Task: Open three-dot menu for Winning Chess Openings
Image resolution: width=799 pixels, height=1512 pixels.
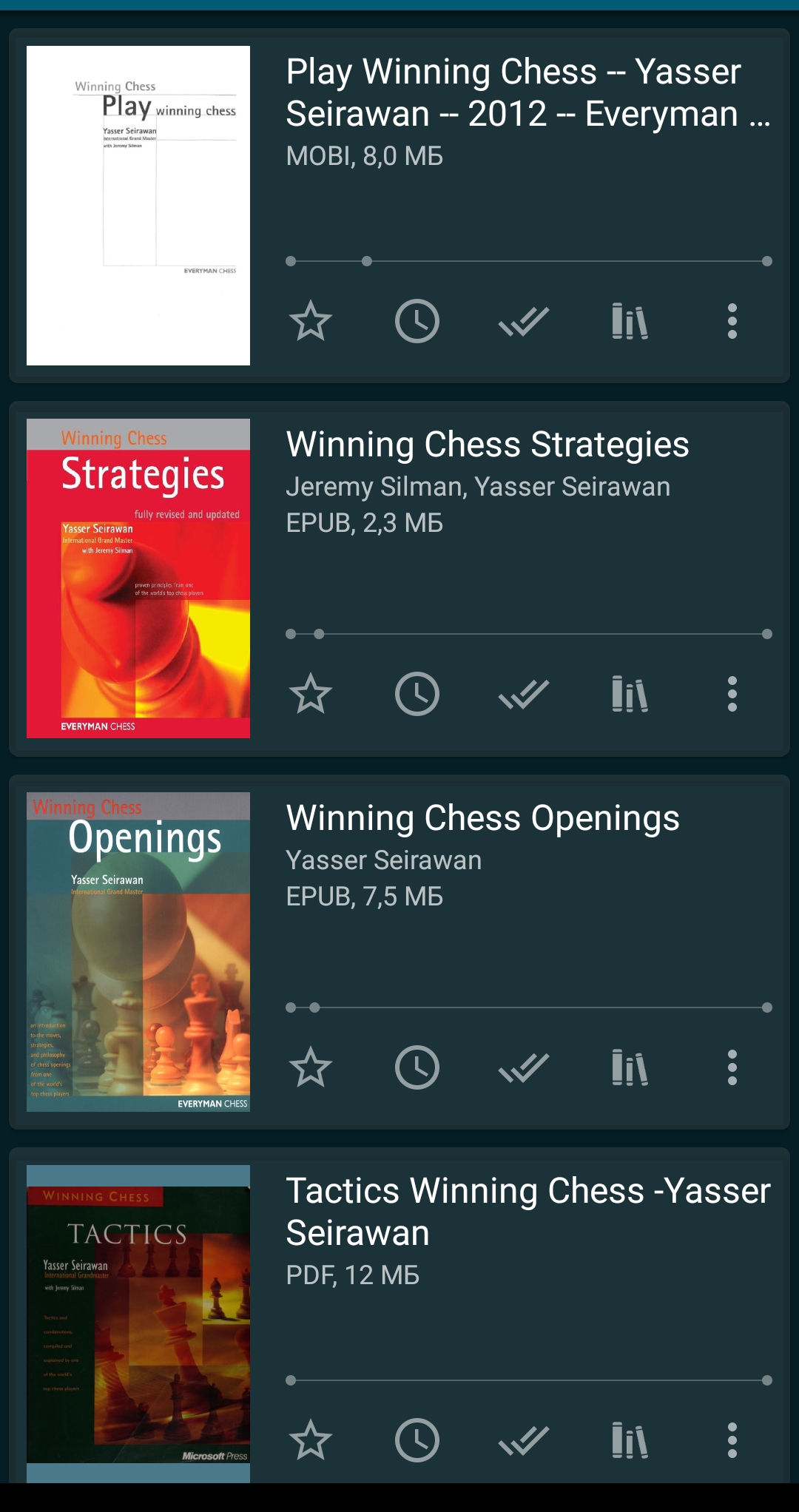Action: click(732, 1067)
